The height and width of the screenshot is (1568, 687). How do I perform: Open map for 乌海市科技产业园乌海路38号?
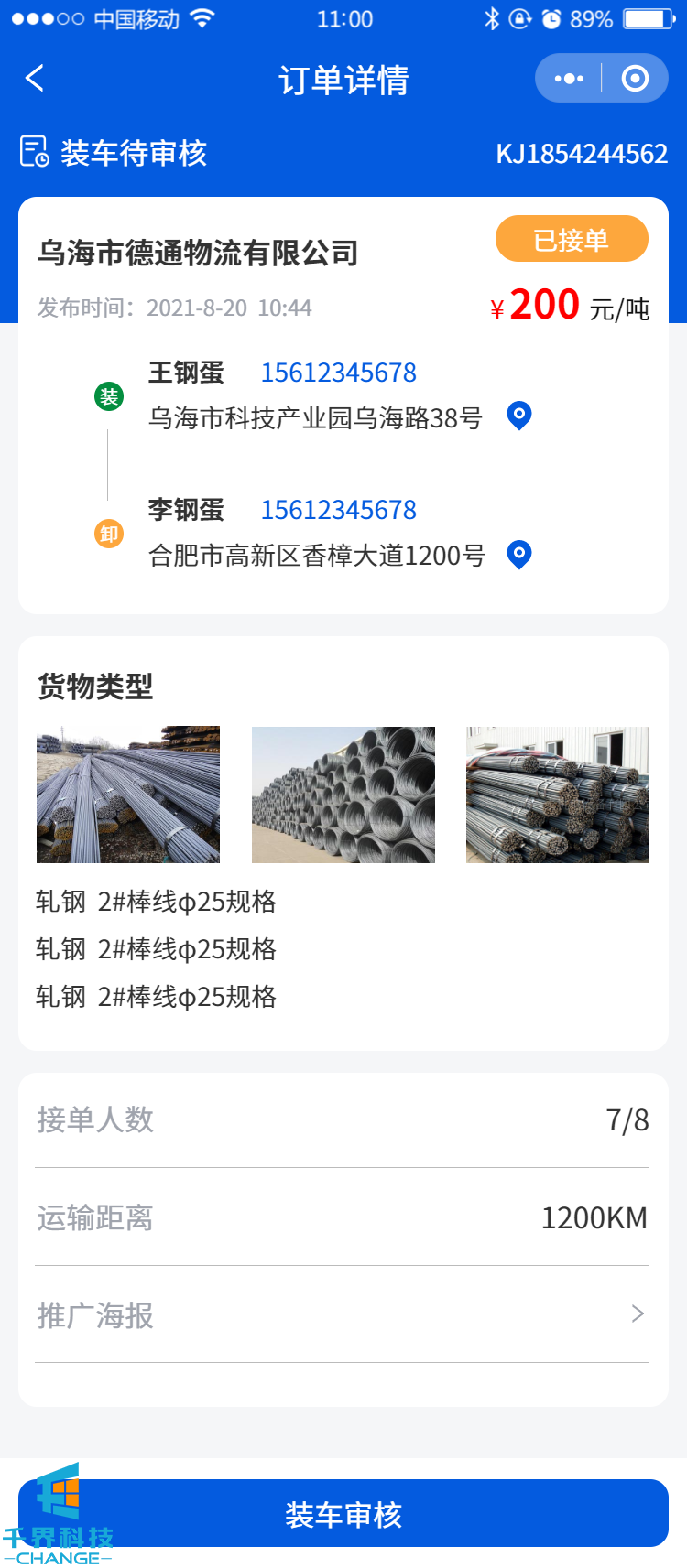pyautogui.click(x=519, y=416)
